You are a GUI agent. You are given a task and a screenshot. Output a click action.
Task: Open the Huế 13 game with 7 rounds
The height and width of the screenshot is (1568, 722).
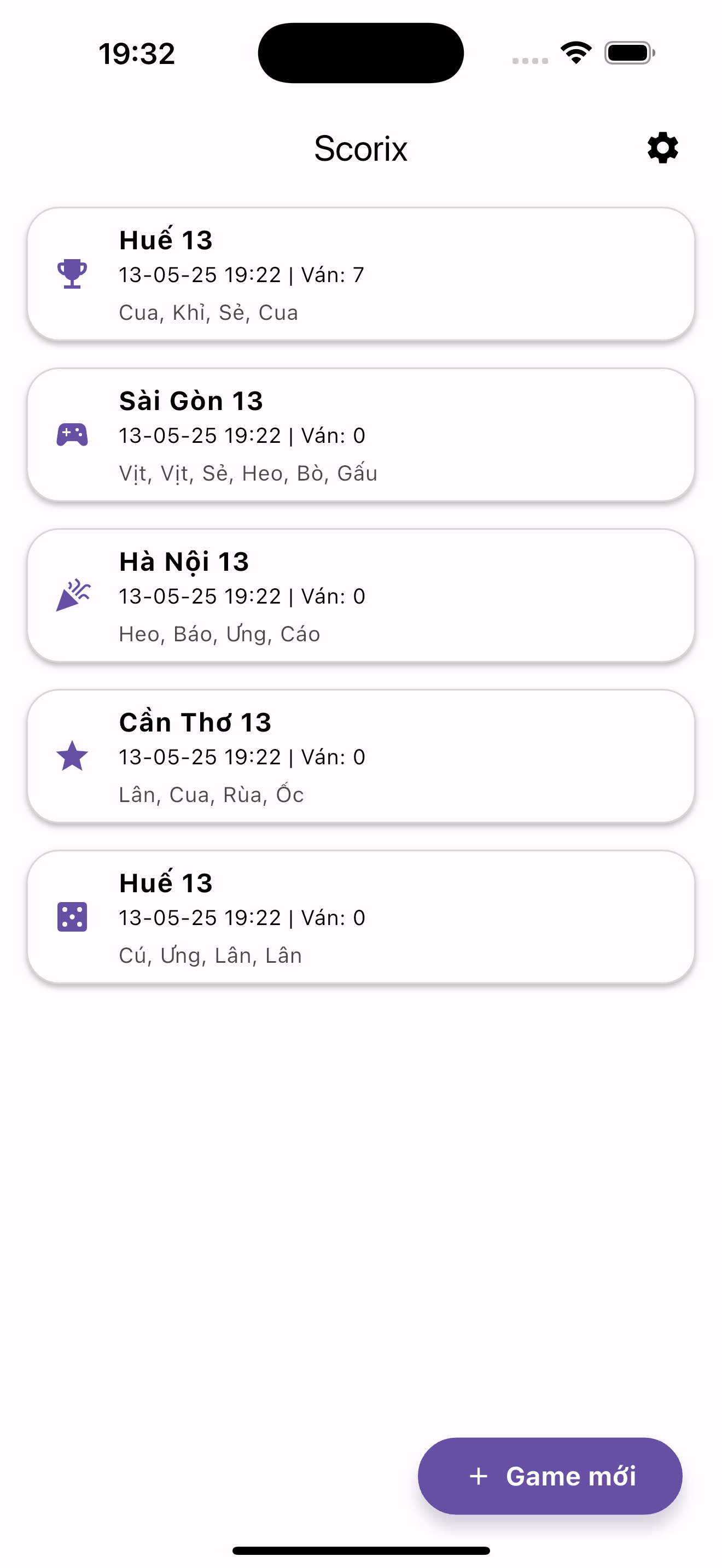pos(361,274)
